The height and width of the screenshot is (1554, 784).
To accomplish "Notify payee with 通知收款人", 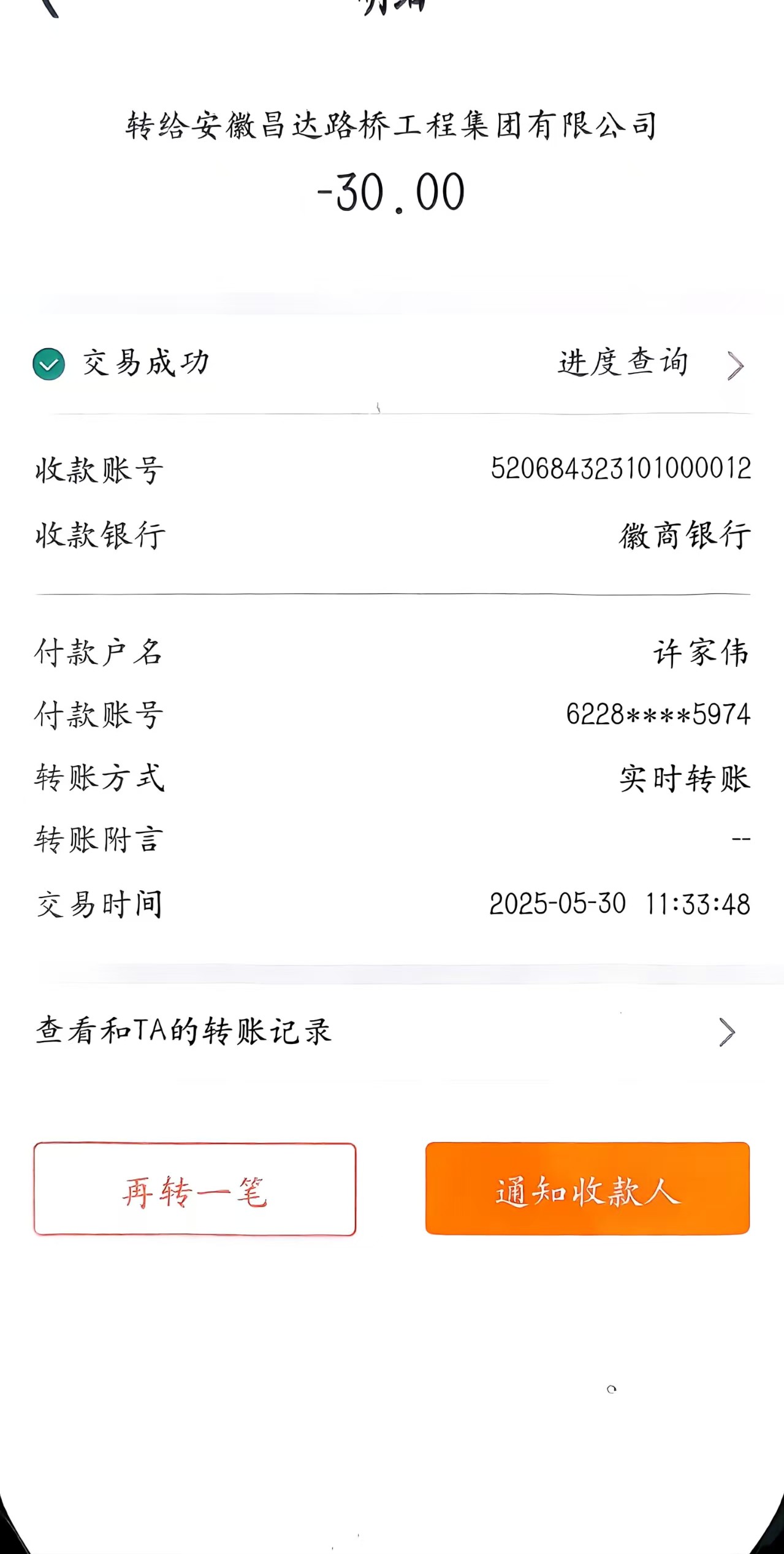I will [587, 1189].
